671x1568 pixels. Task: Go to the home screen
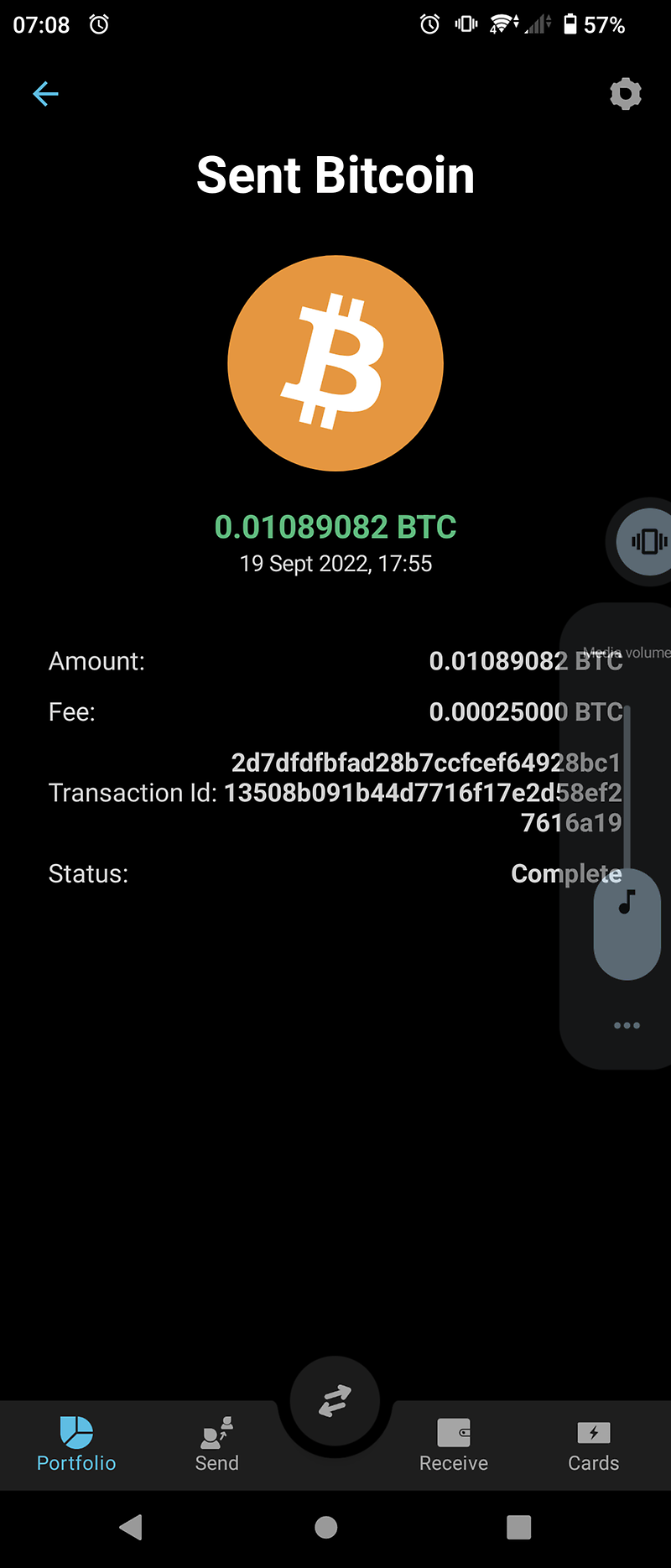tap(326, 1527)
